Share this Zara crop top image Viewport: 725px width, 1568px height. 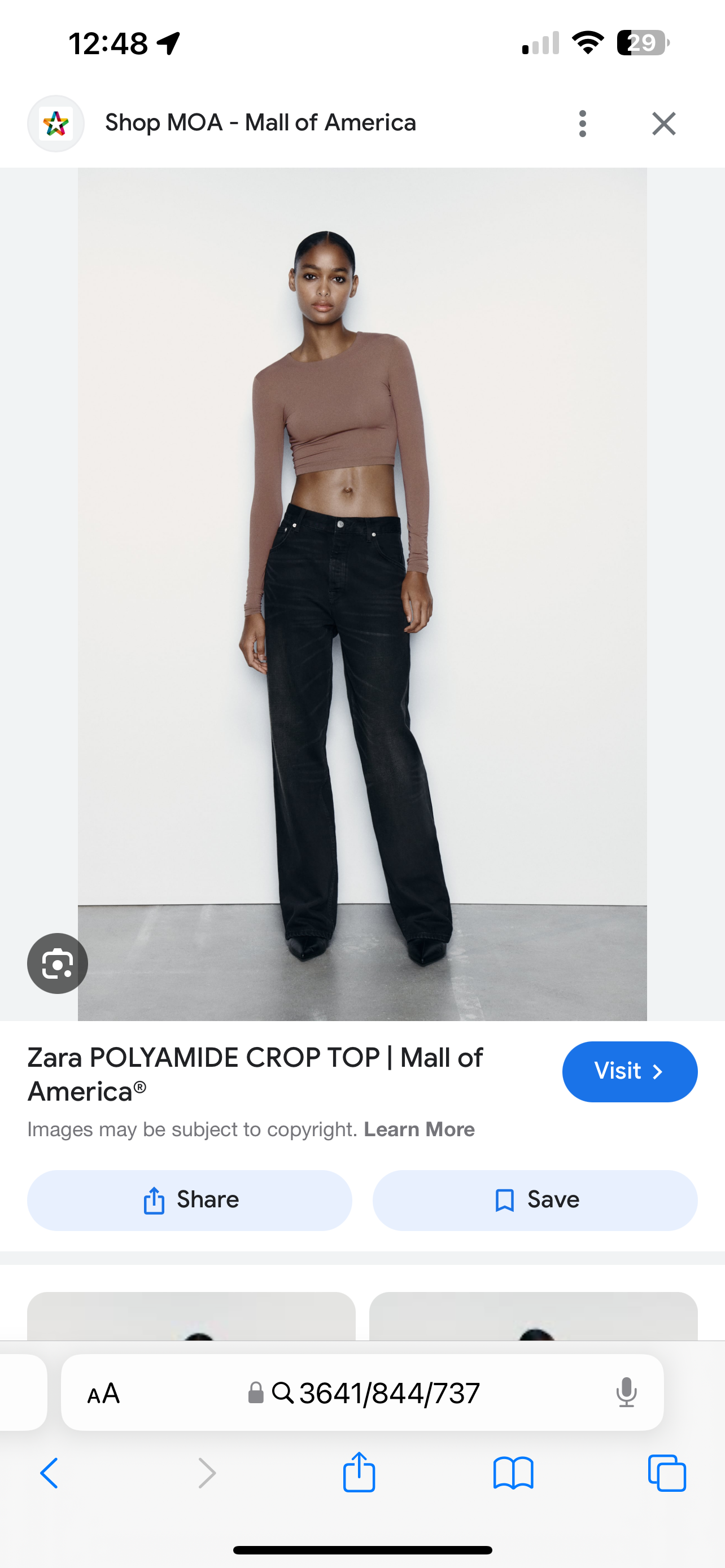point(189,1201)
